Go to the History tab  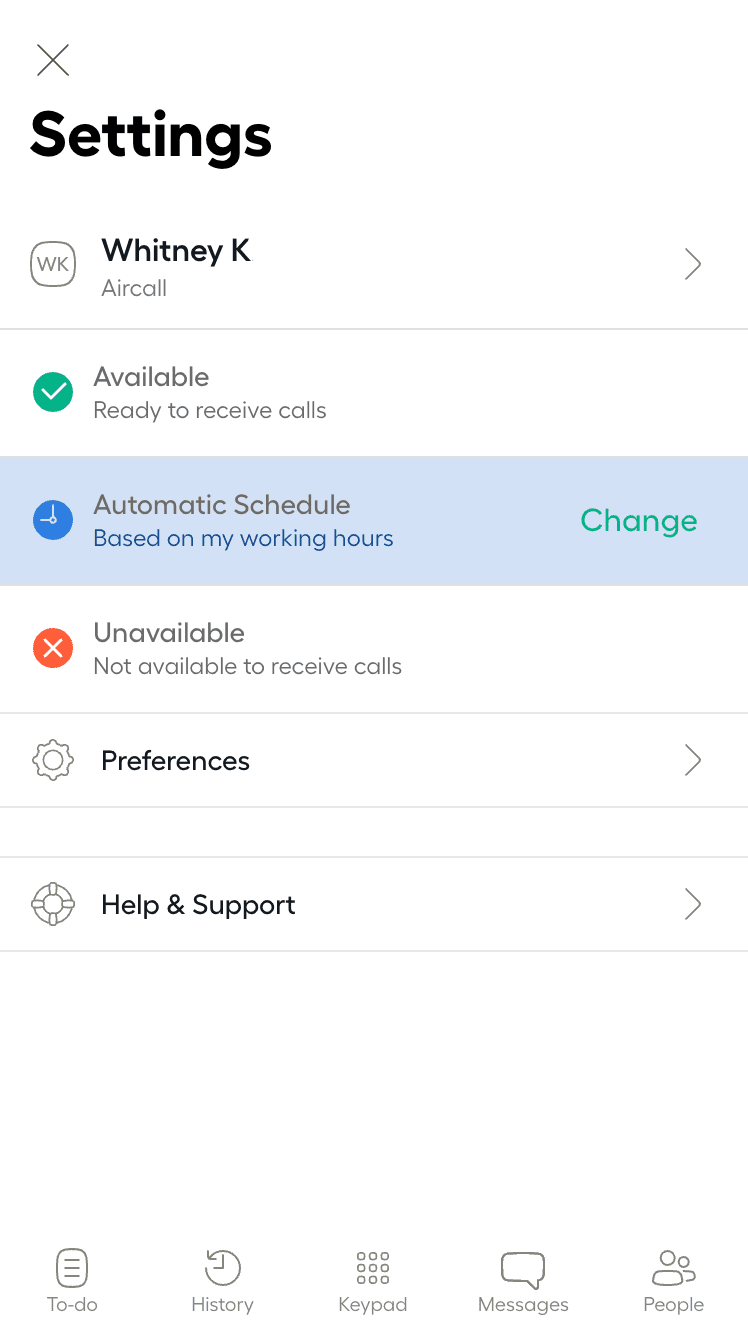pos(222,1280)
